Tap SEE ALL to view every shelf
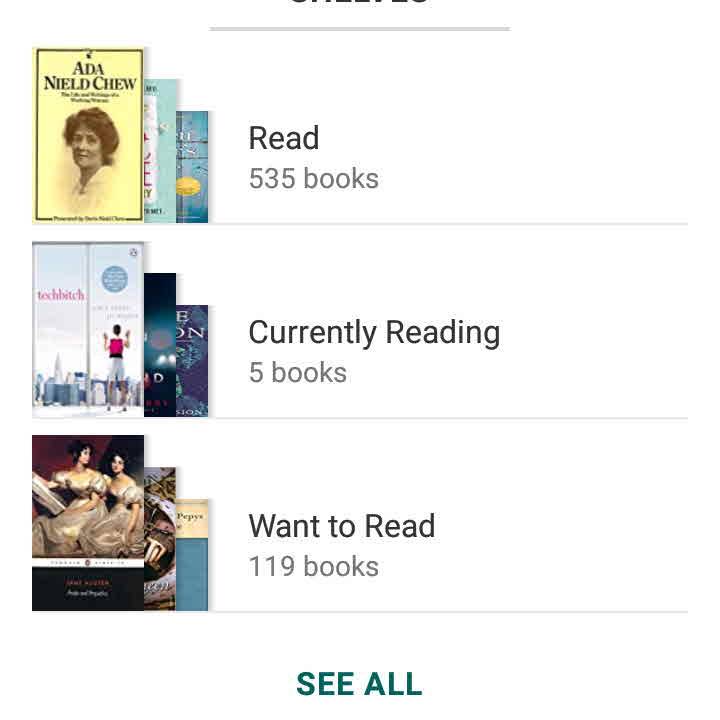Viewport: 720px width, 720px height. [x=359, y=684]
